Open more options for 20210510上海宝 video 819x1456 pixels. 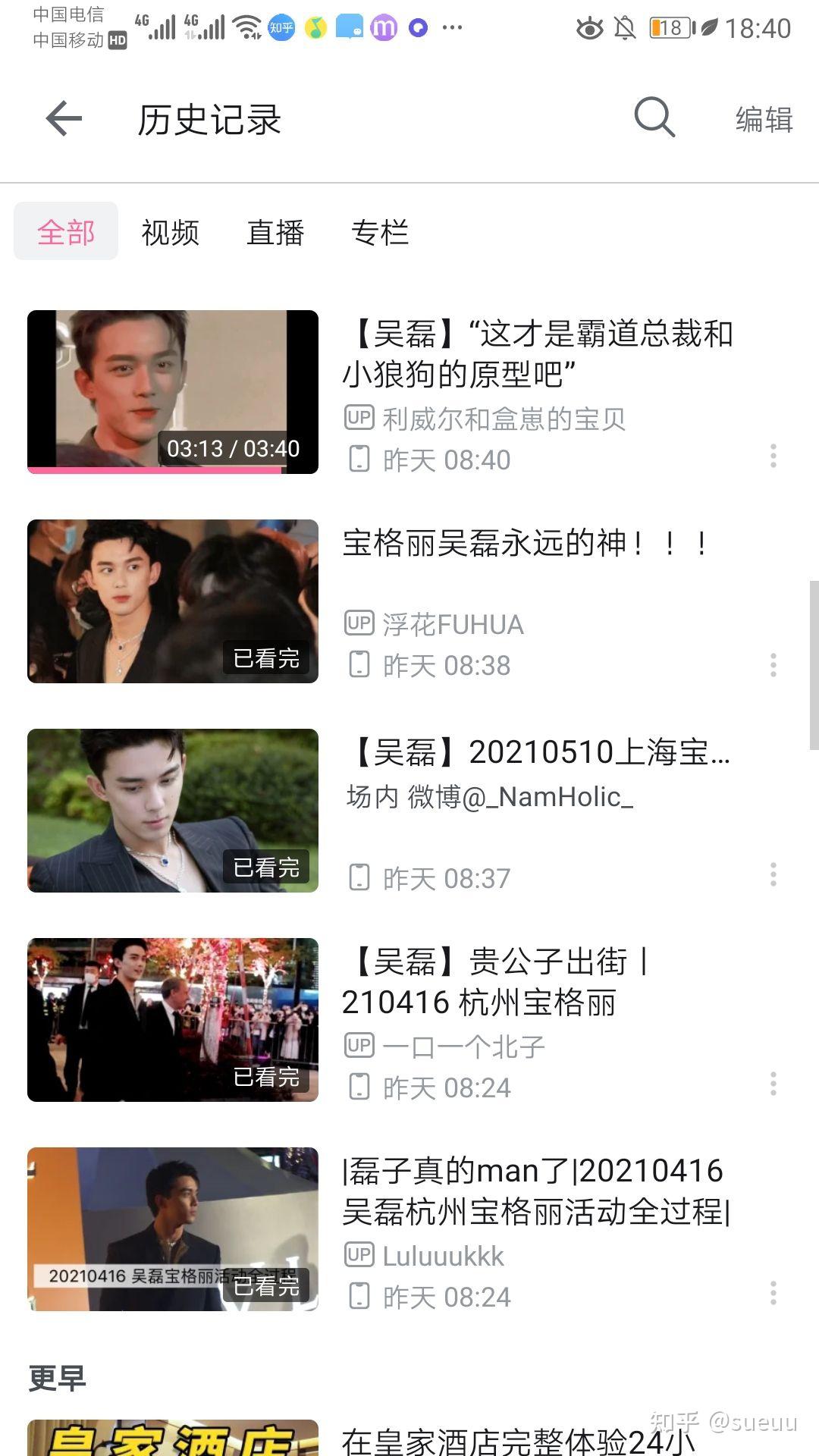pyautogui.click(x=773, y=874)
